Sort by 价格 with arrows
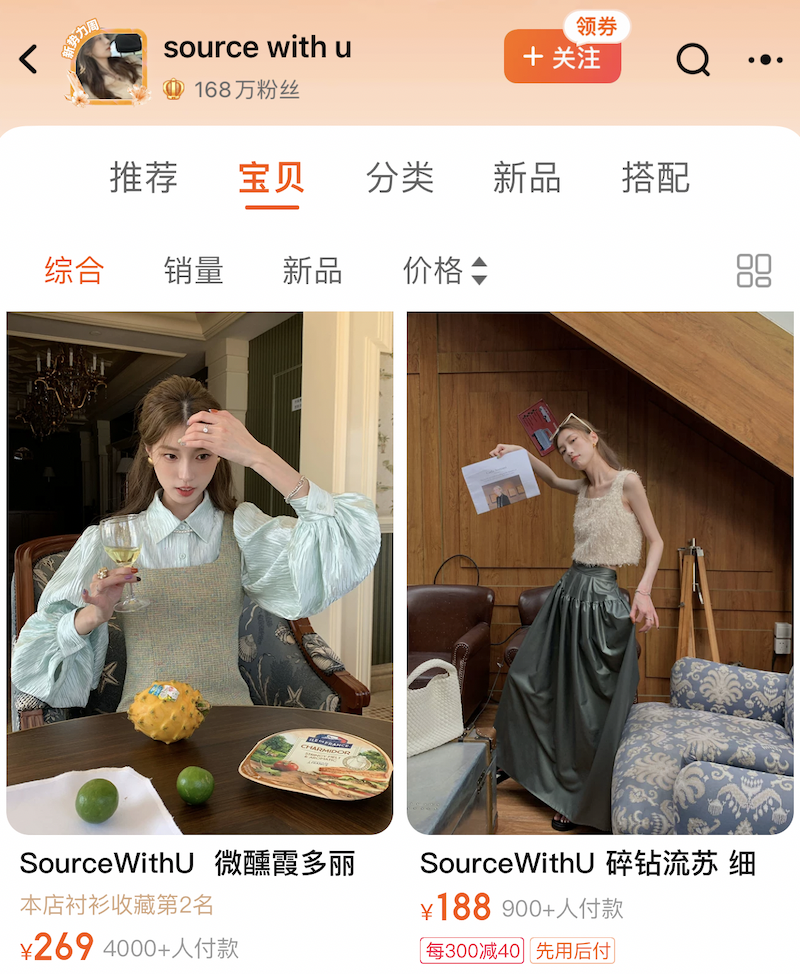800x974 pixels. click(445, 270)
